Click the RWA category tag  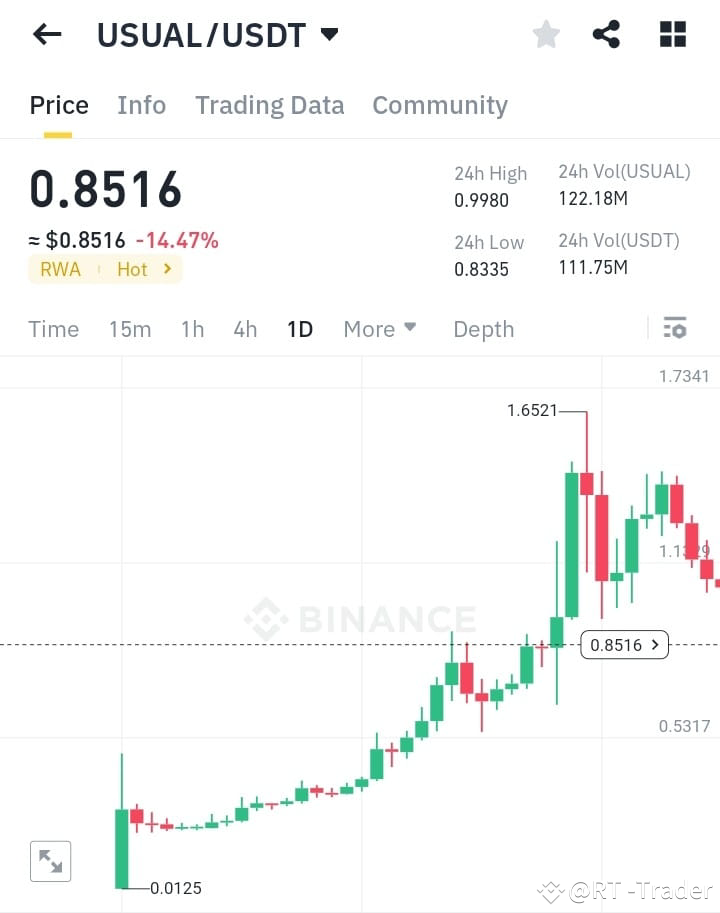(x=60, y=269)
